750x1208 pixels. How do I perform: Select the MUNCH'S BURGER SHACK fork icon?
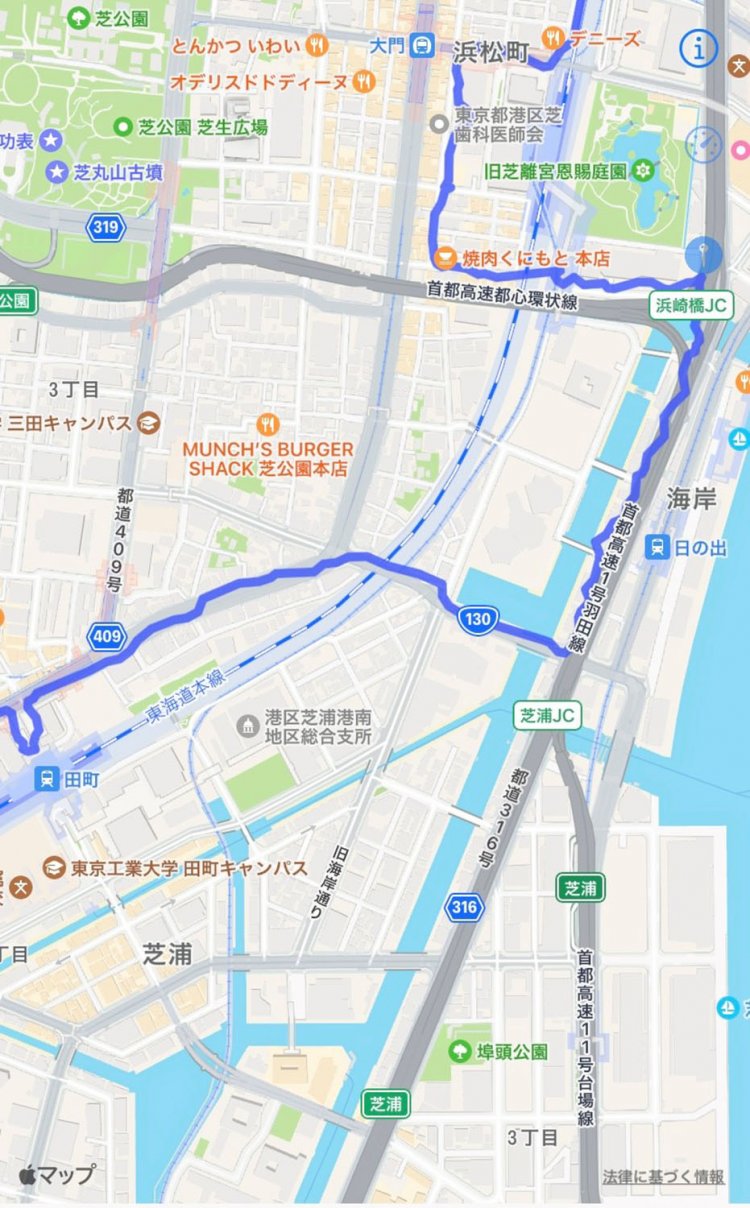point(265,425)
